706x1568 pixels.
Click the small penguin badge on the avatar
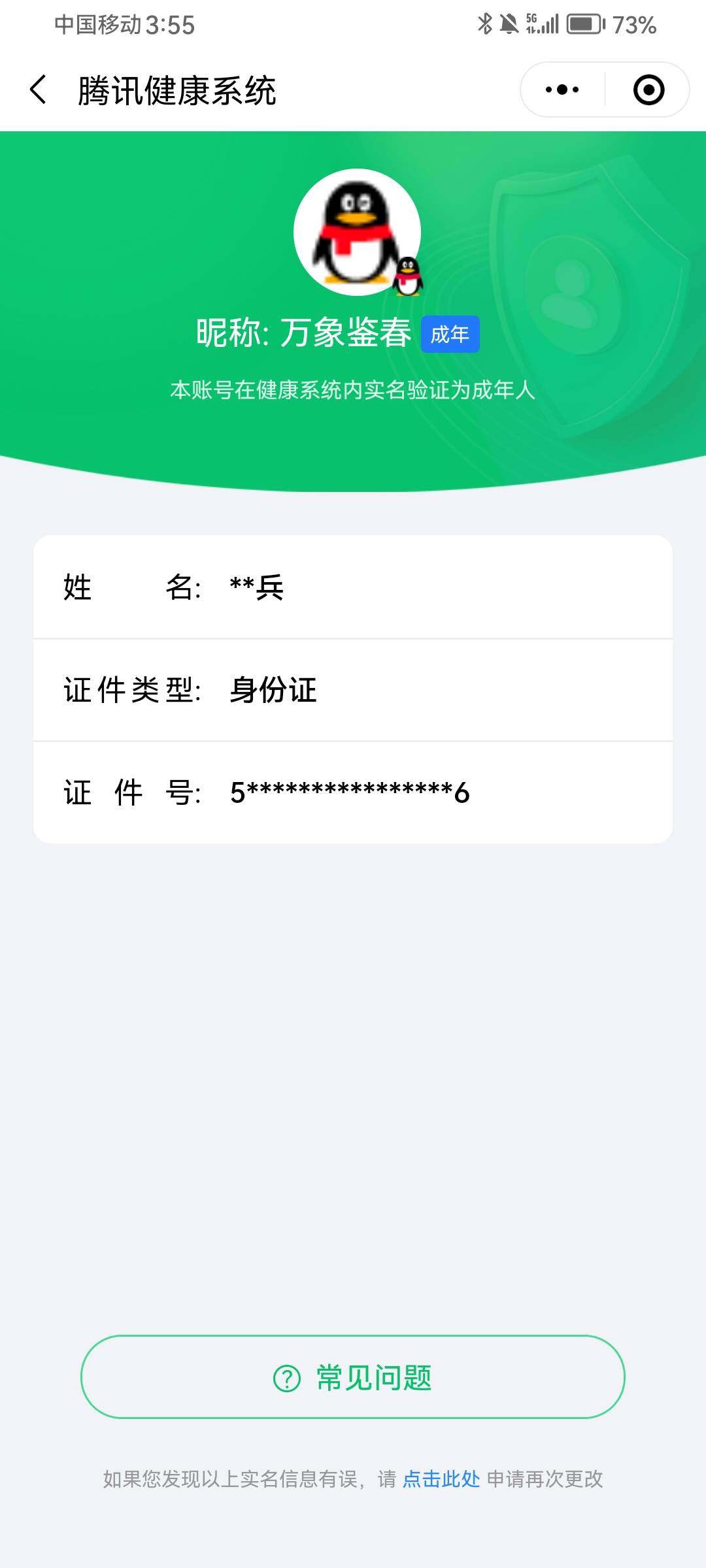click(x=409, y=274)
